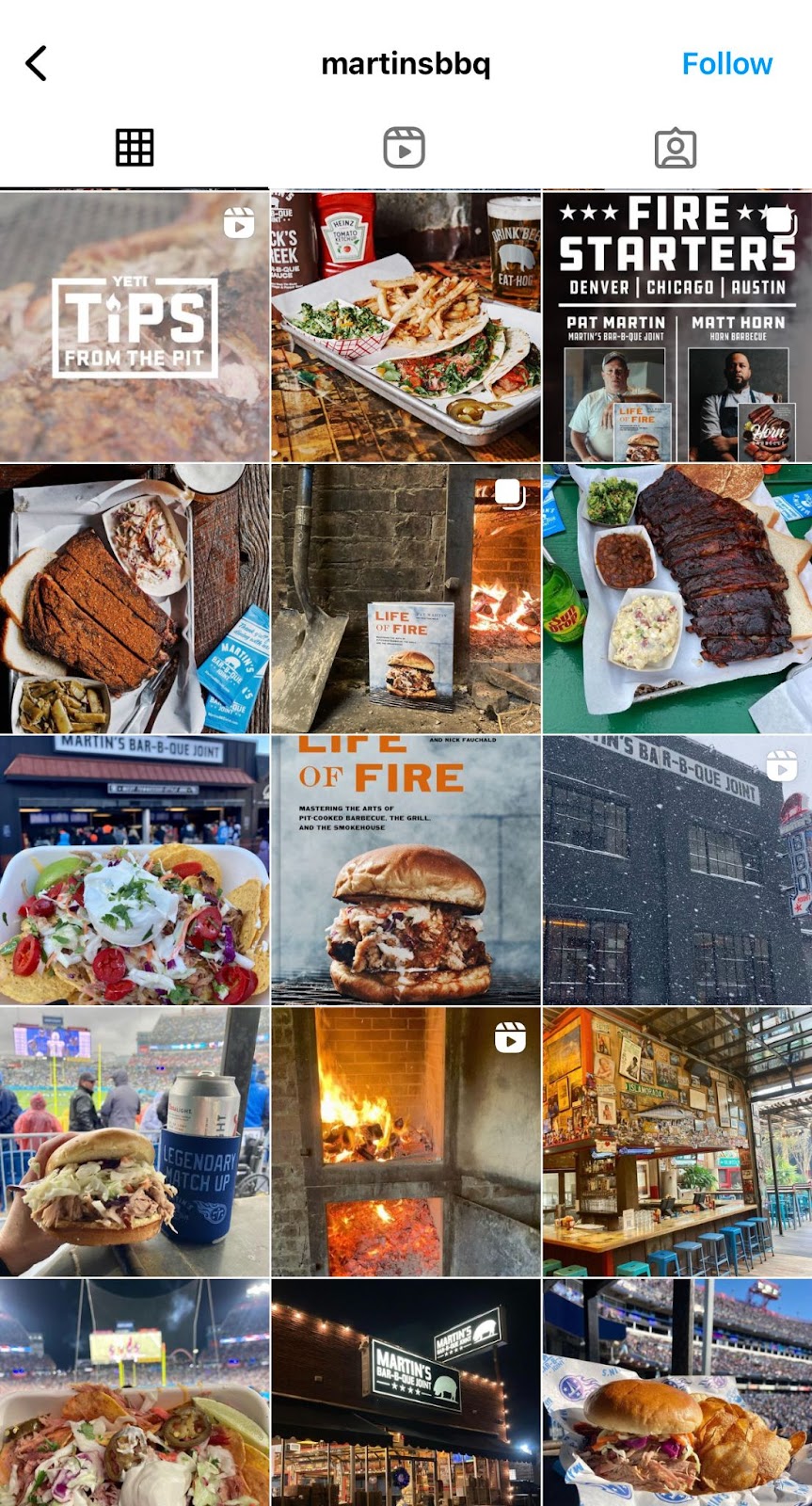View the Fire Starters tour post

pyautogui.click(x=677, y=327)
